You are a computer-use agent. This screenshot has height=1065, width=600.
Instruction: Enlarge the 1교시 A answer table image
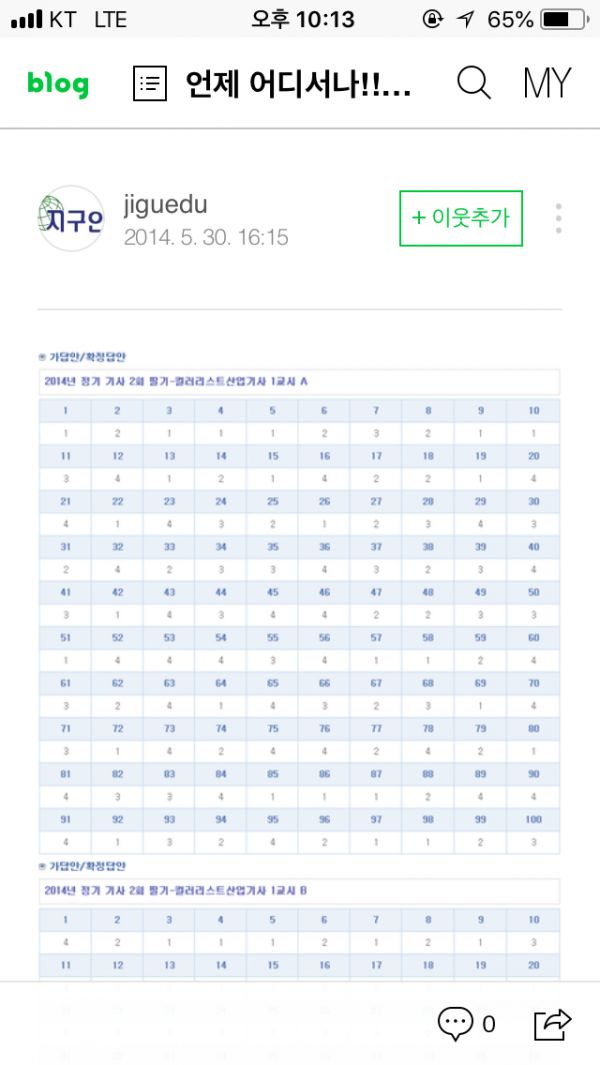(x=299, y=602)
